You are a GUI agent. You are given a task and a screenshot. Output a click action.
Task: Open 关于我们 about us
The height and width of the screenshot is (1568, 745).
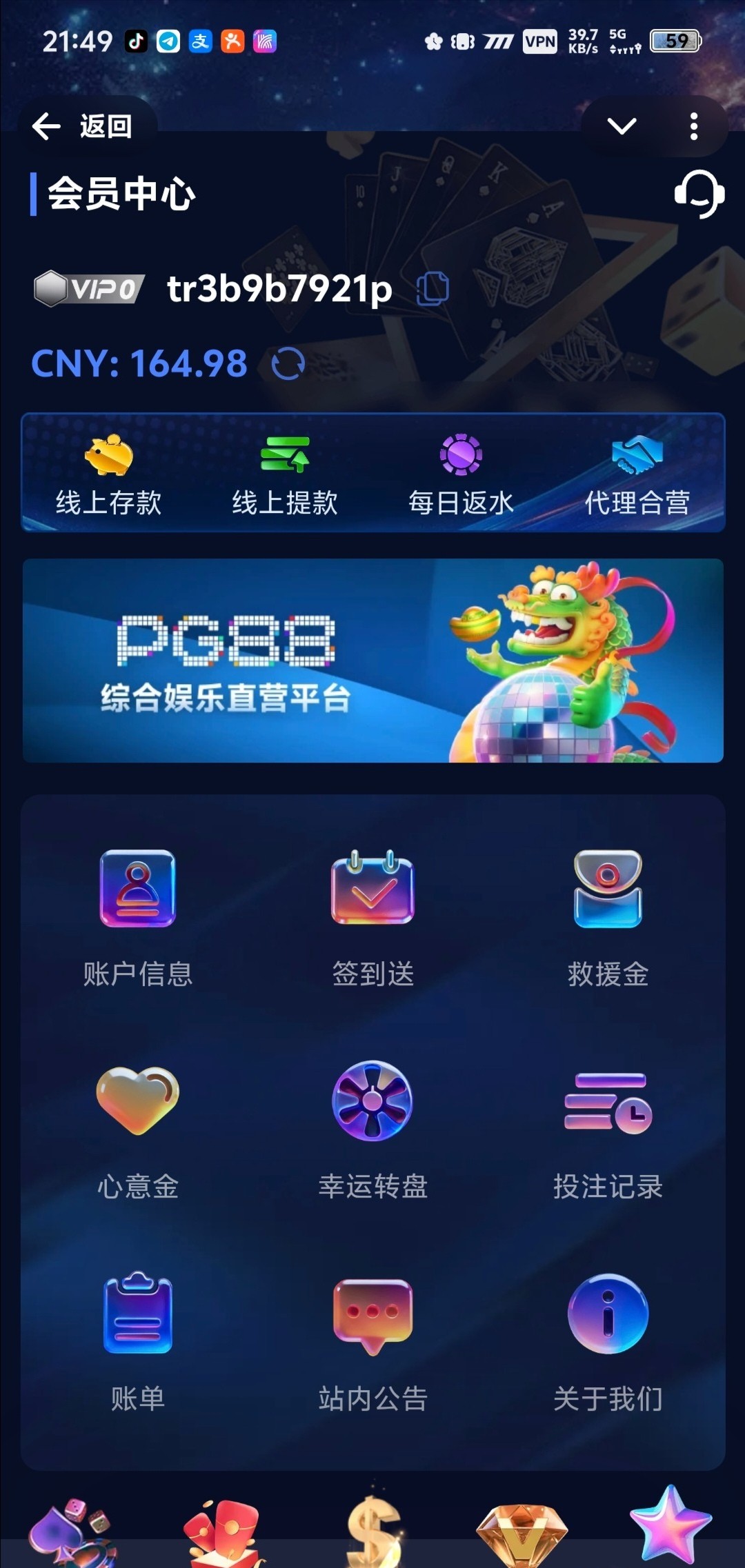coord(608,1342)
